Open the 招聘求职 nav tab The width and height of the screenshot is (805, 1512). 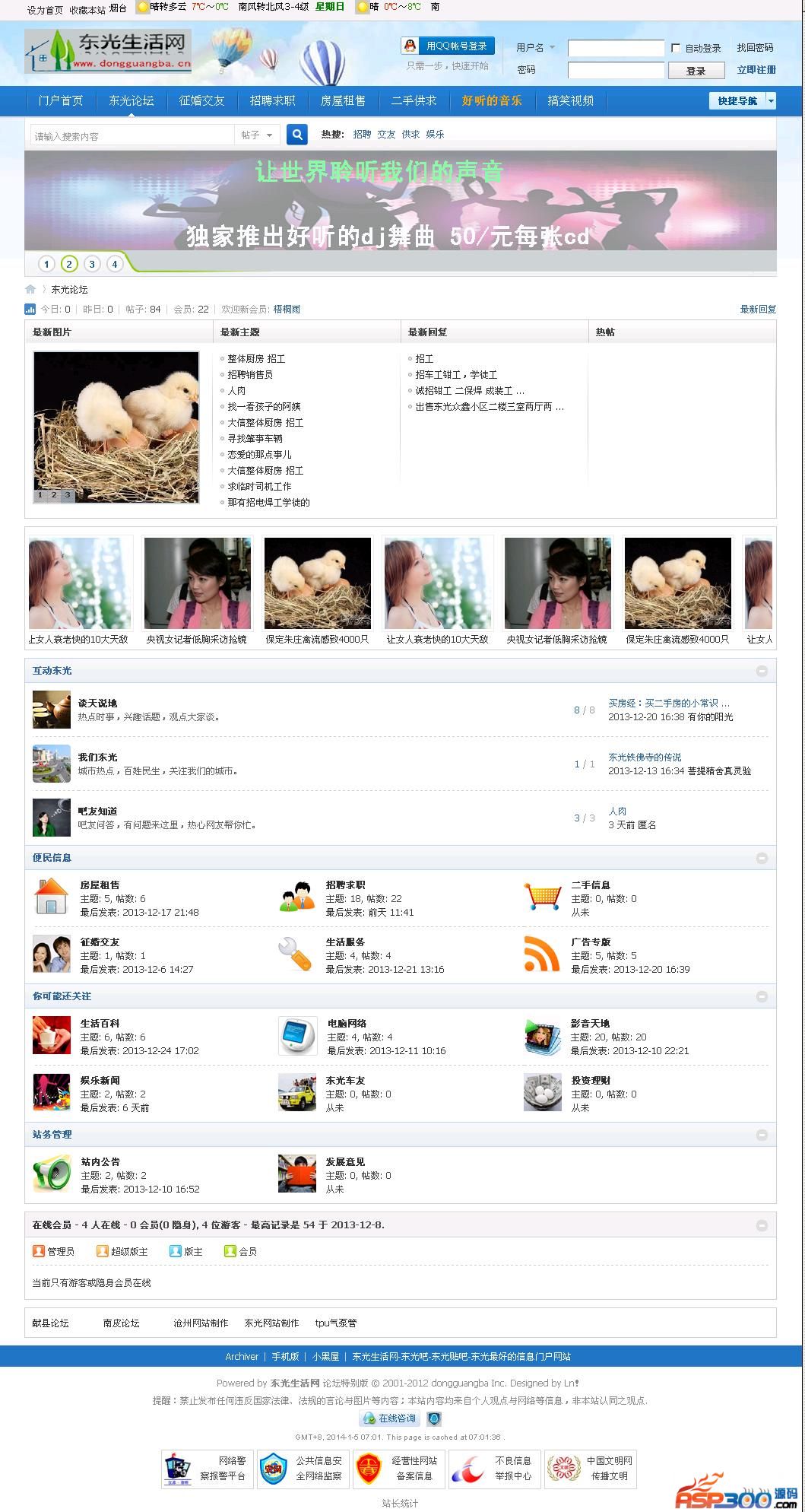272,100
